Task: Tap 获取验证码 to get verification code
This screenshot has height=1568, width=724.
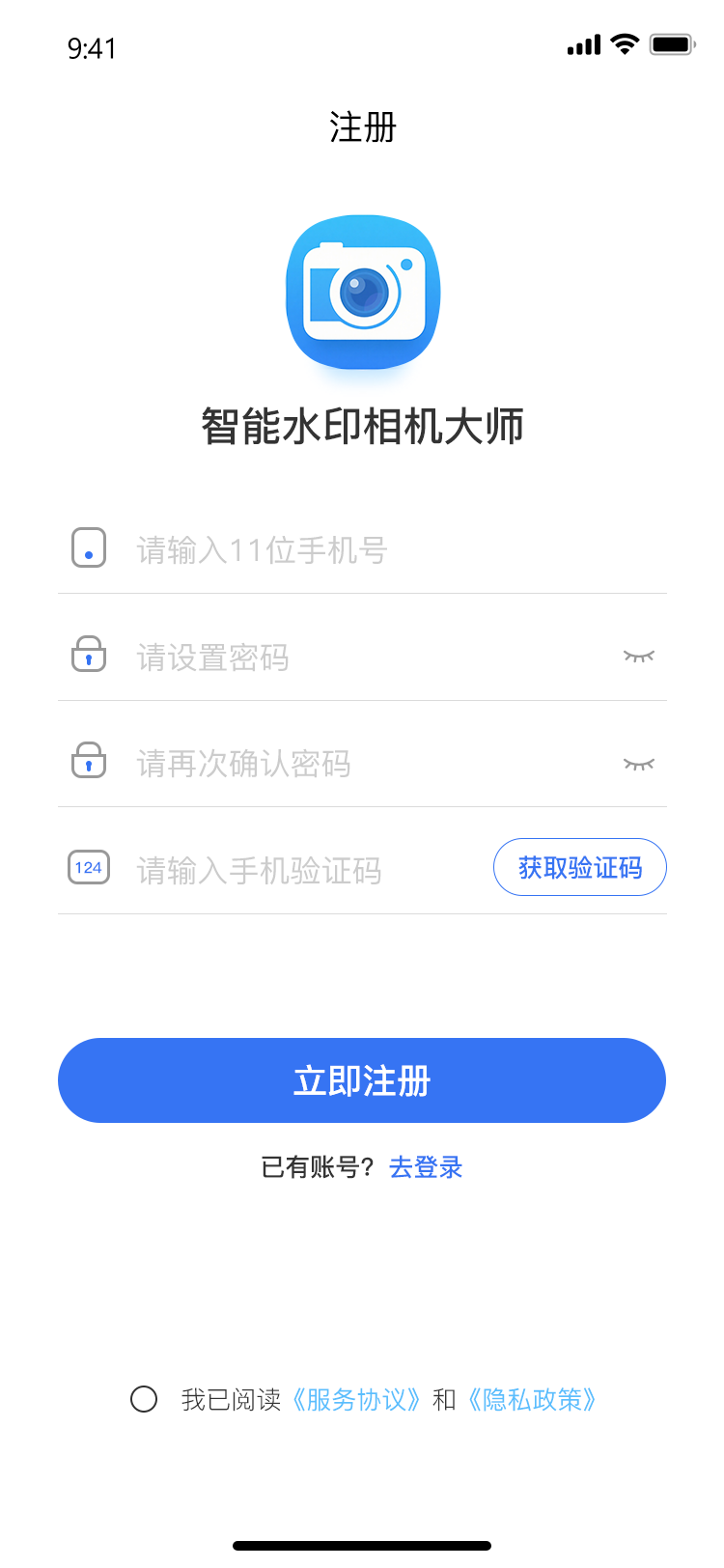Action: click(x=580, y=867)
